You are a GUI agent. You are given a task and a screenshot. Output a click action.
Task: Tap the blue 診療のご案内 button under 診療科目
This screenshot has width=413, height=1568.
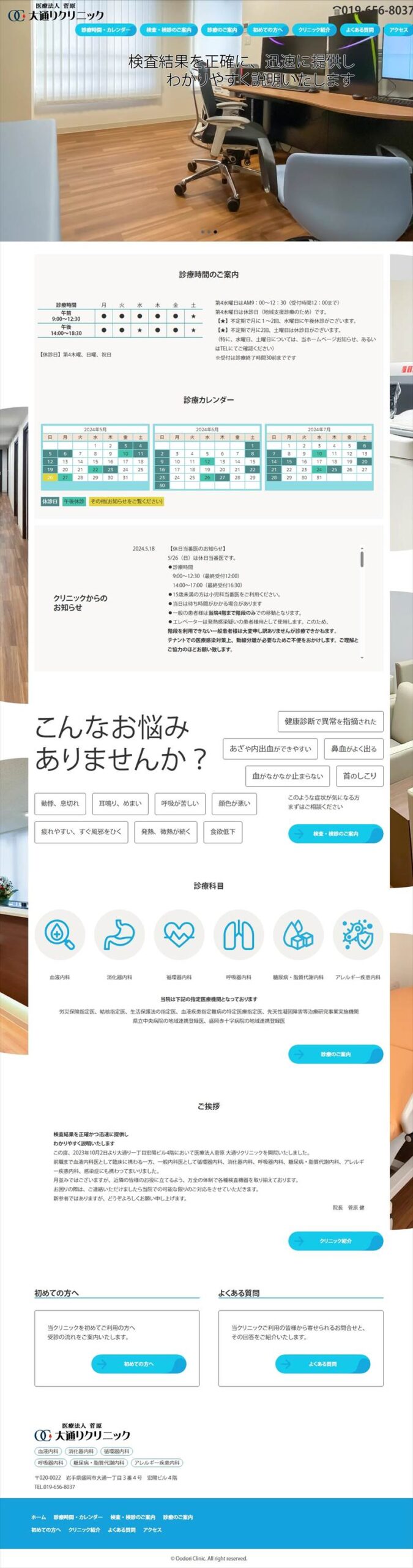(335, 1053)
